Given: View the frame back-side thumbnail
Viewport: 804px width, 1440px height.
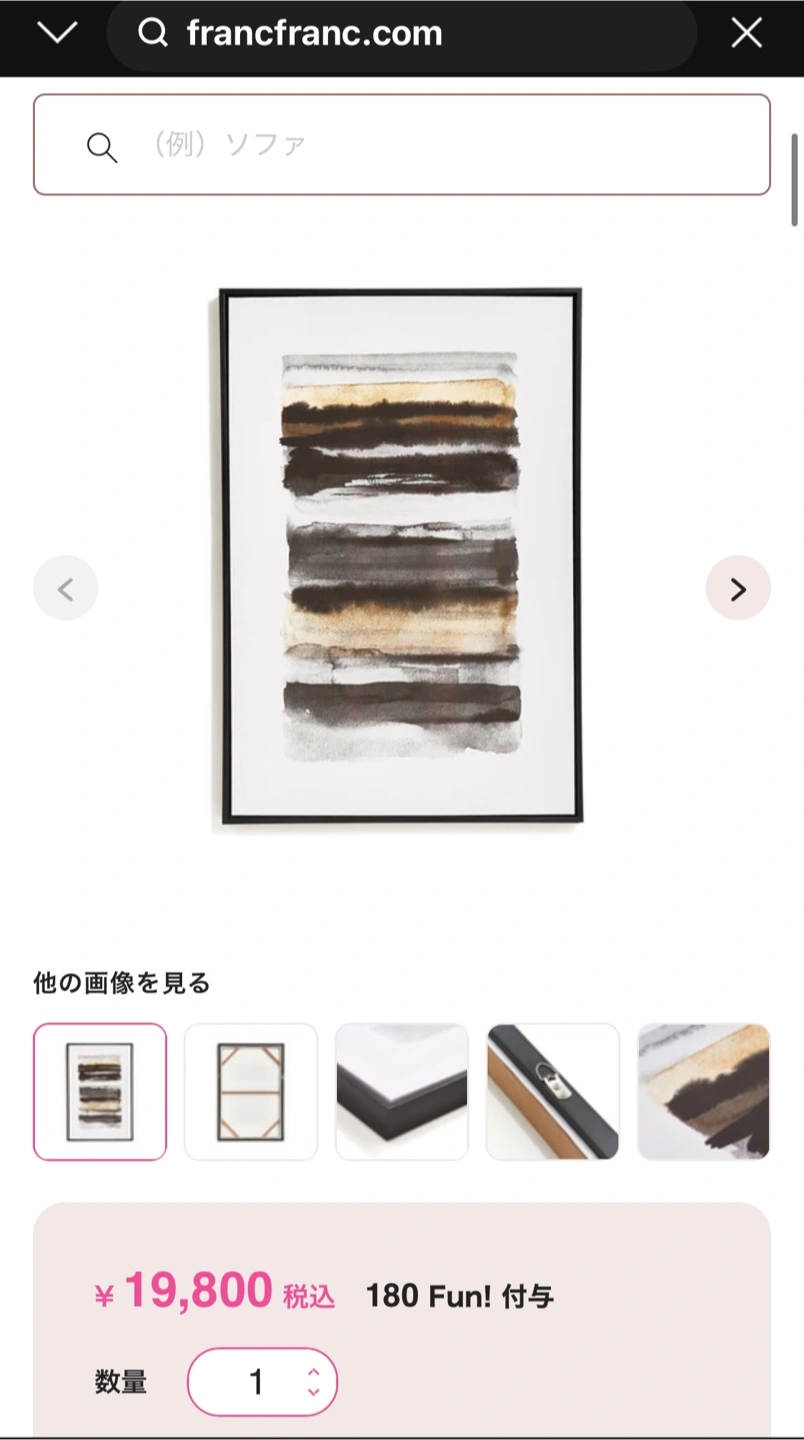Looking at the screenshot, I should (251, 1091).
